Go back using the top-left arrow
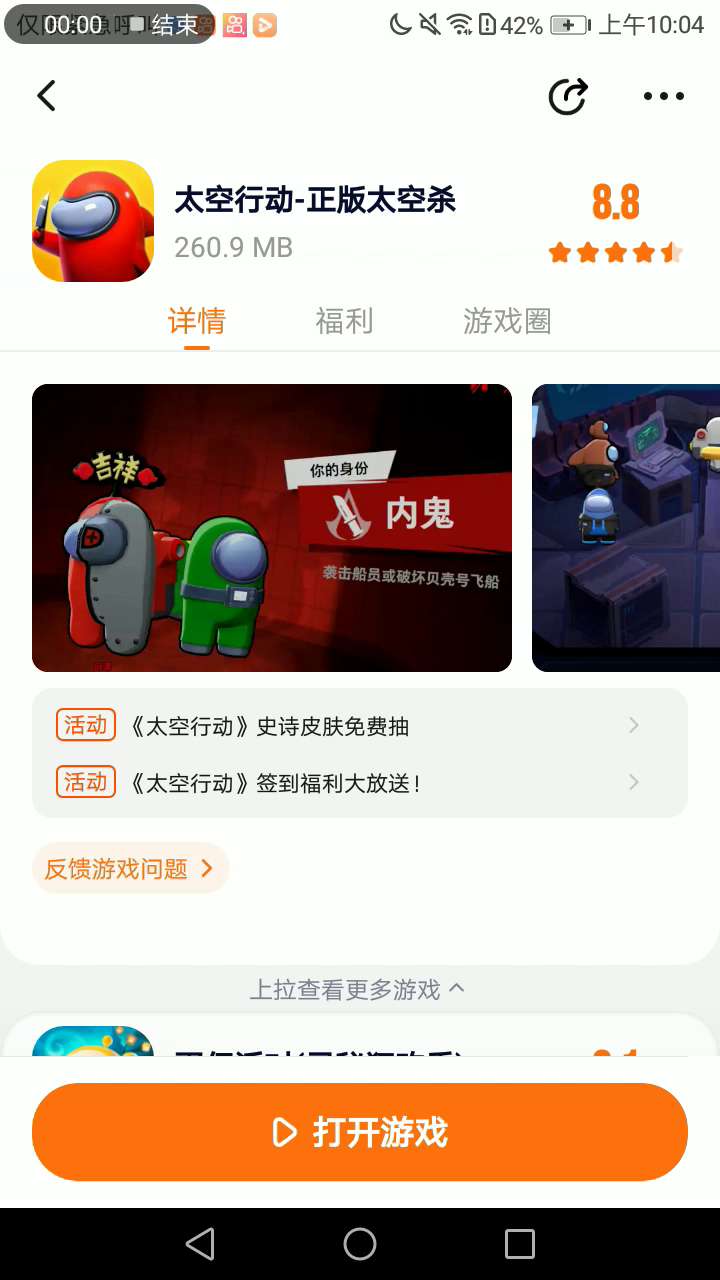Image resolution: width=720 pixels, height=1280 pixels. coord(46,96)
